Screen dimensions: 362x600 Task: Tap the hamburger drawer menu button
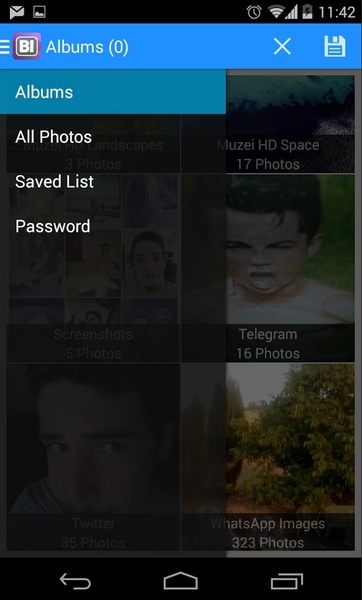(5, 47)
